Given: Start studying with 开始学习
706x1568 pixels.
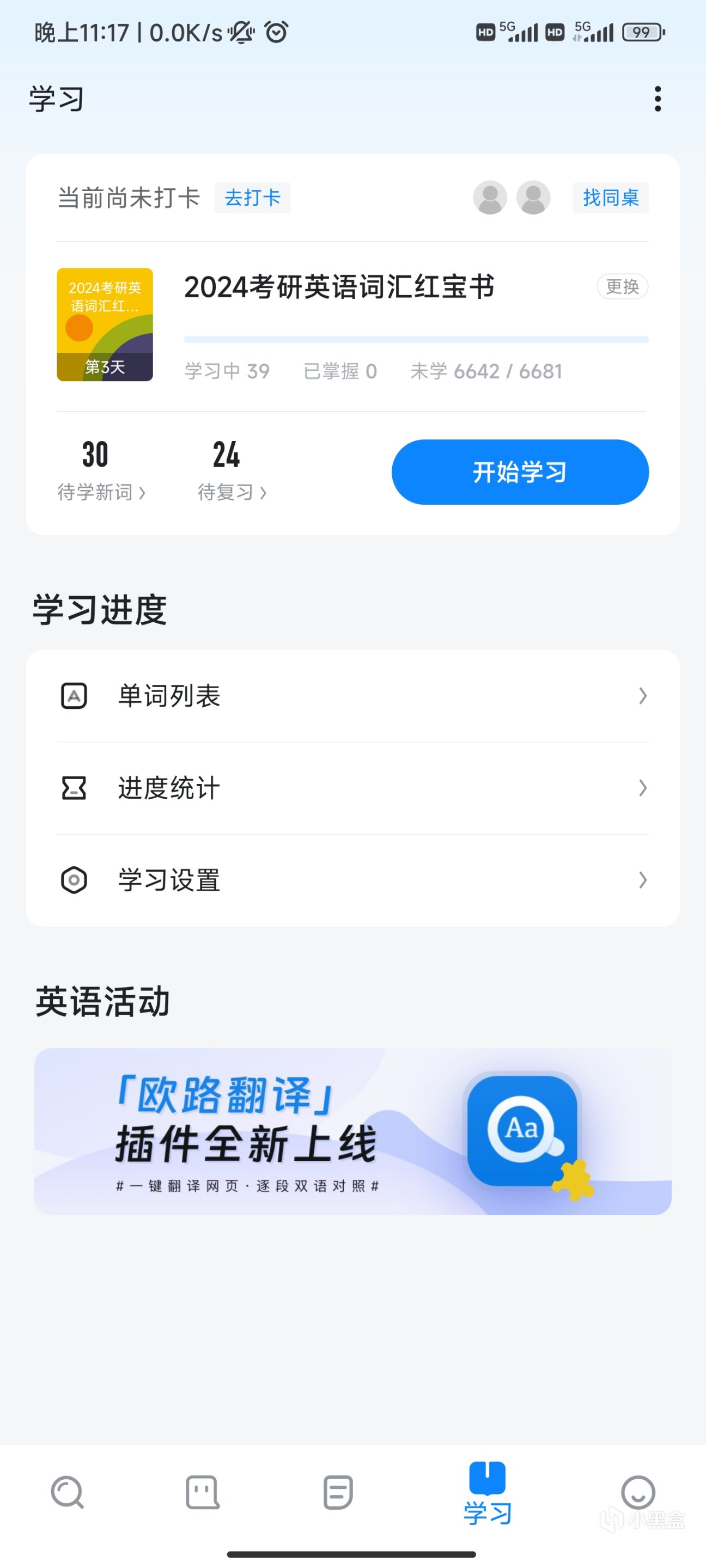Looking at the screenshot, I should pyautogui.click(x=520, y=471).
